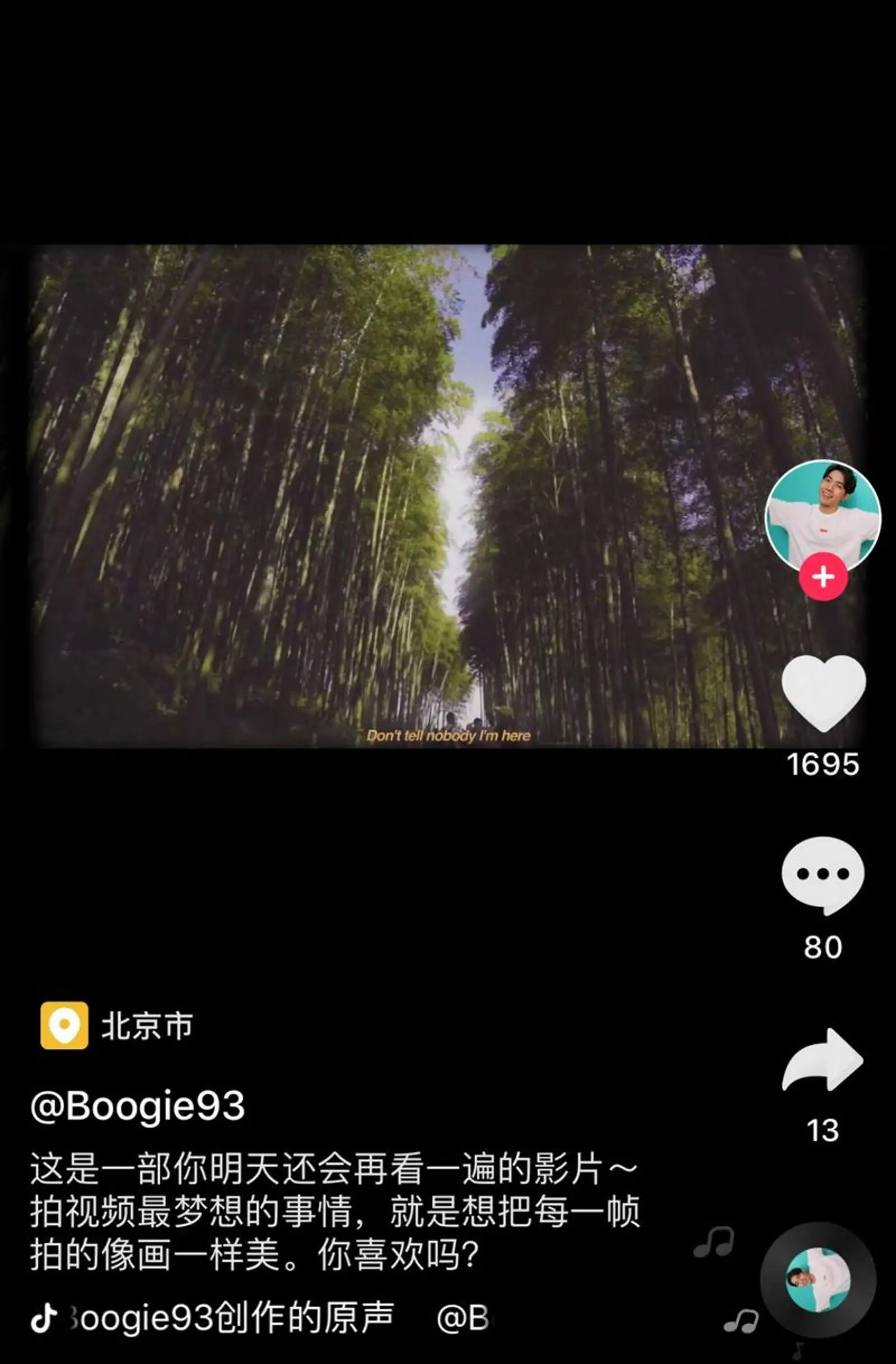Share this video using the arrow icon
Screen dimensions: 896x1364
[823, 1061]
